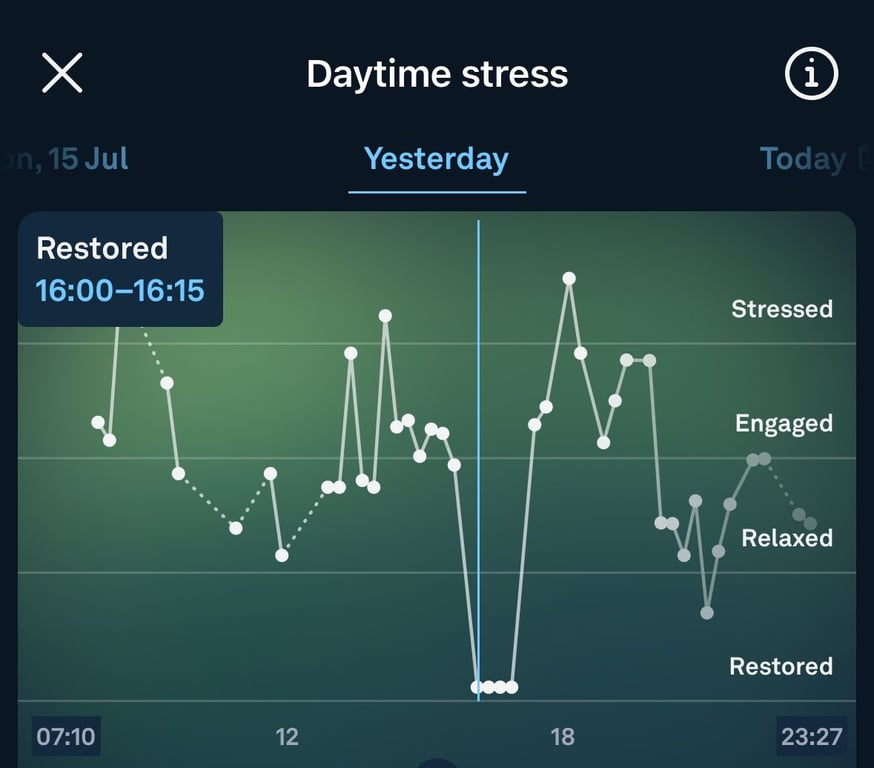Viewport: 874px width, 768px height.
Task: Switch to the Today tab
Action: click(x=803, y=159)
